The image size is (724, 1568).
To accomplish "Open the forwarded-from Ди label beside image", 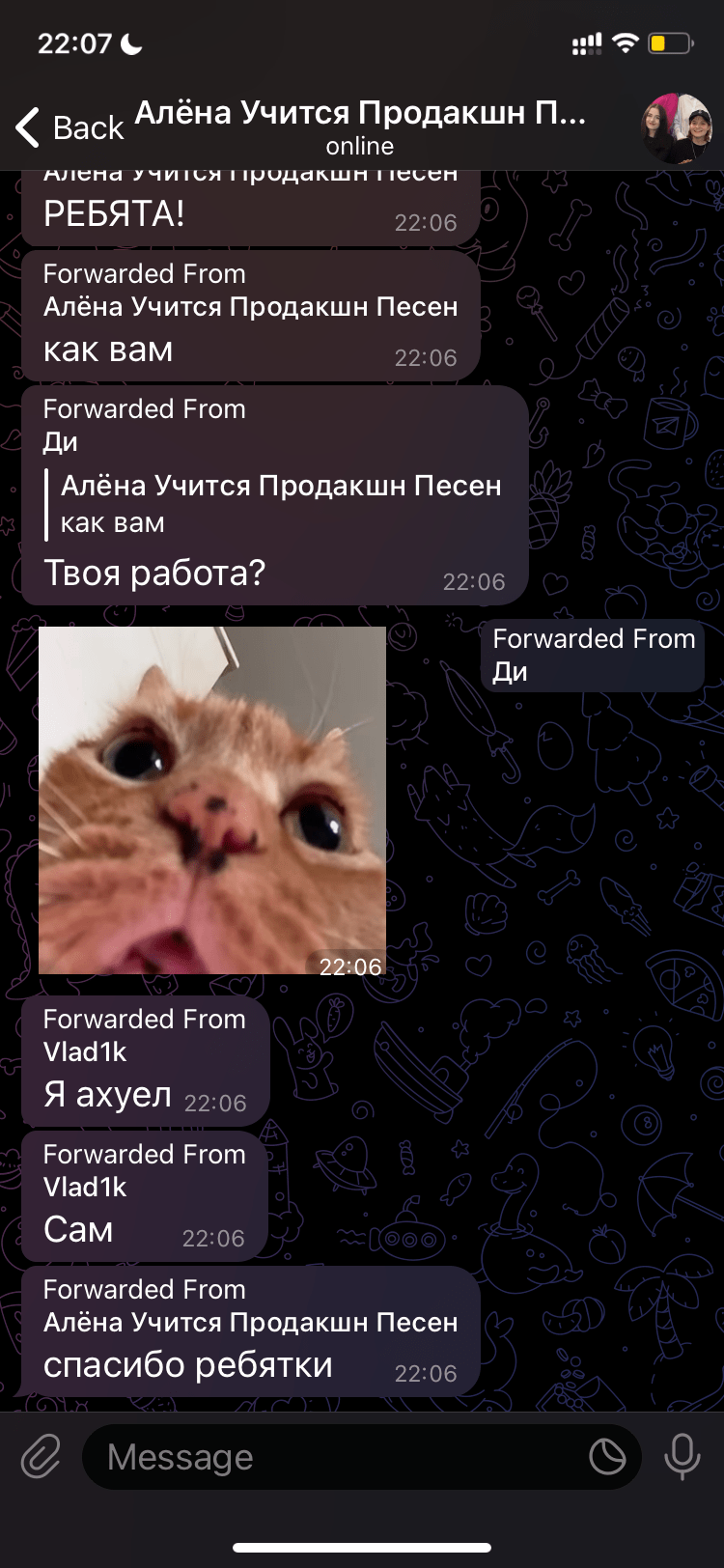I will click(593, 655).
